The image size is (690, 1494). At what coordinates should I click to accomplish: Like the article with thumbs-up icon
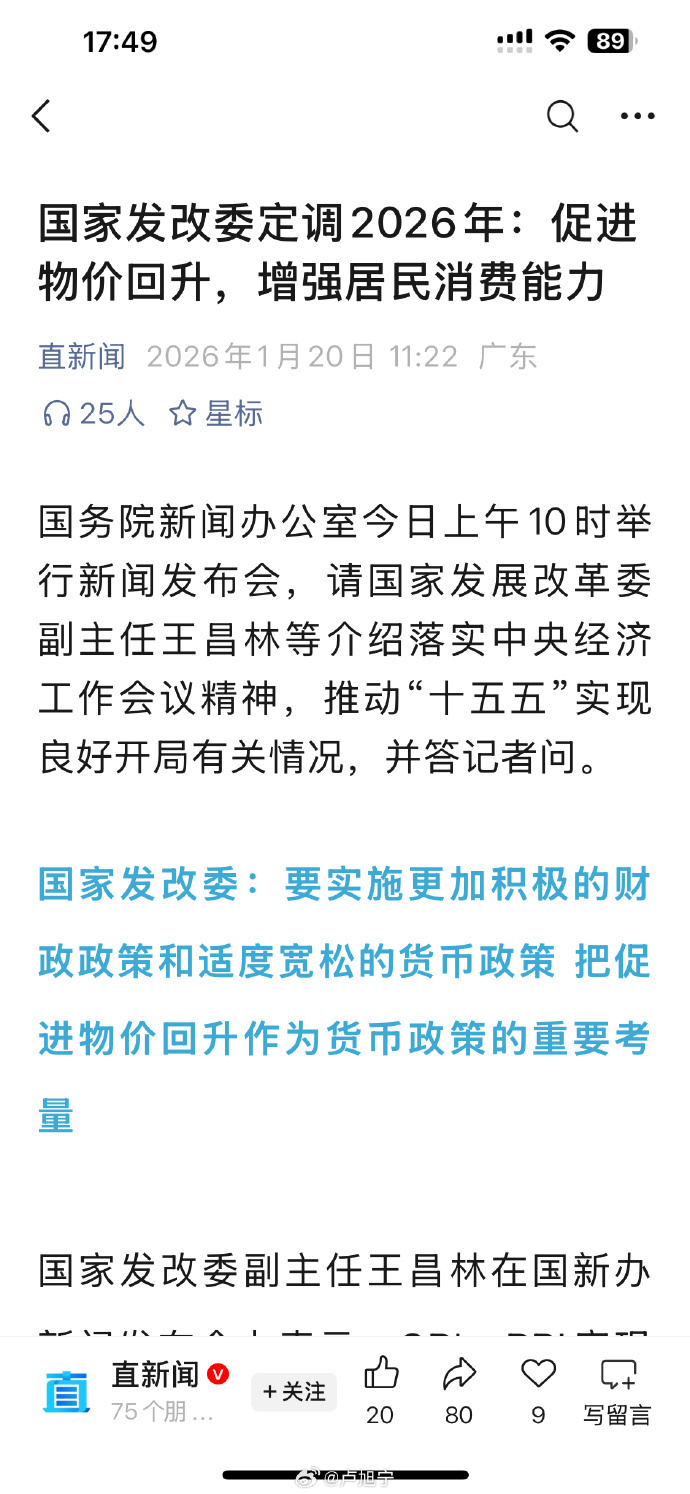381,1375
